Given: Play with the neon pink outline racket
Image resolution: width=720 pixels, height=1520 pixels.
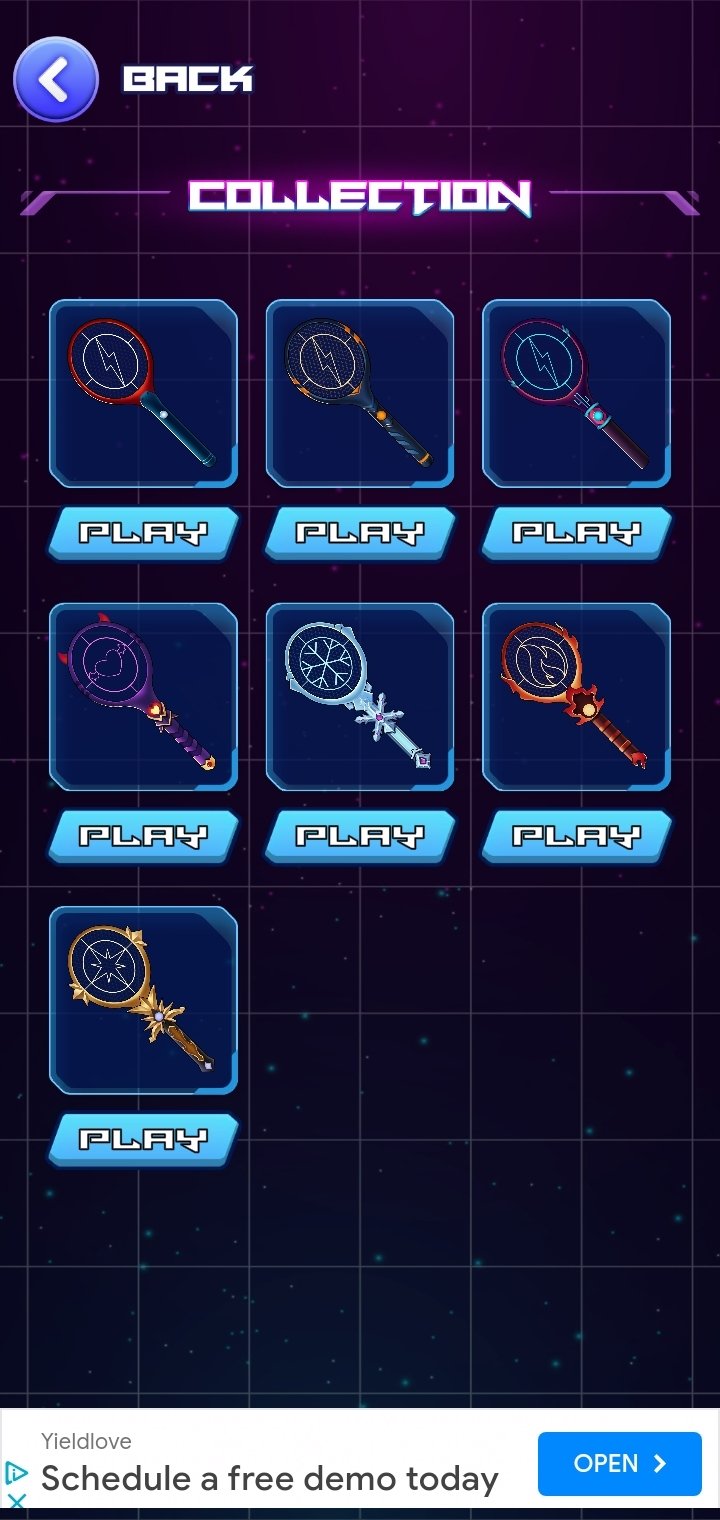Looking at the screenshot, I should (x=577, y=533).
